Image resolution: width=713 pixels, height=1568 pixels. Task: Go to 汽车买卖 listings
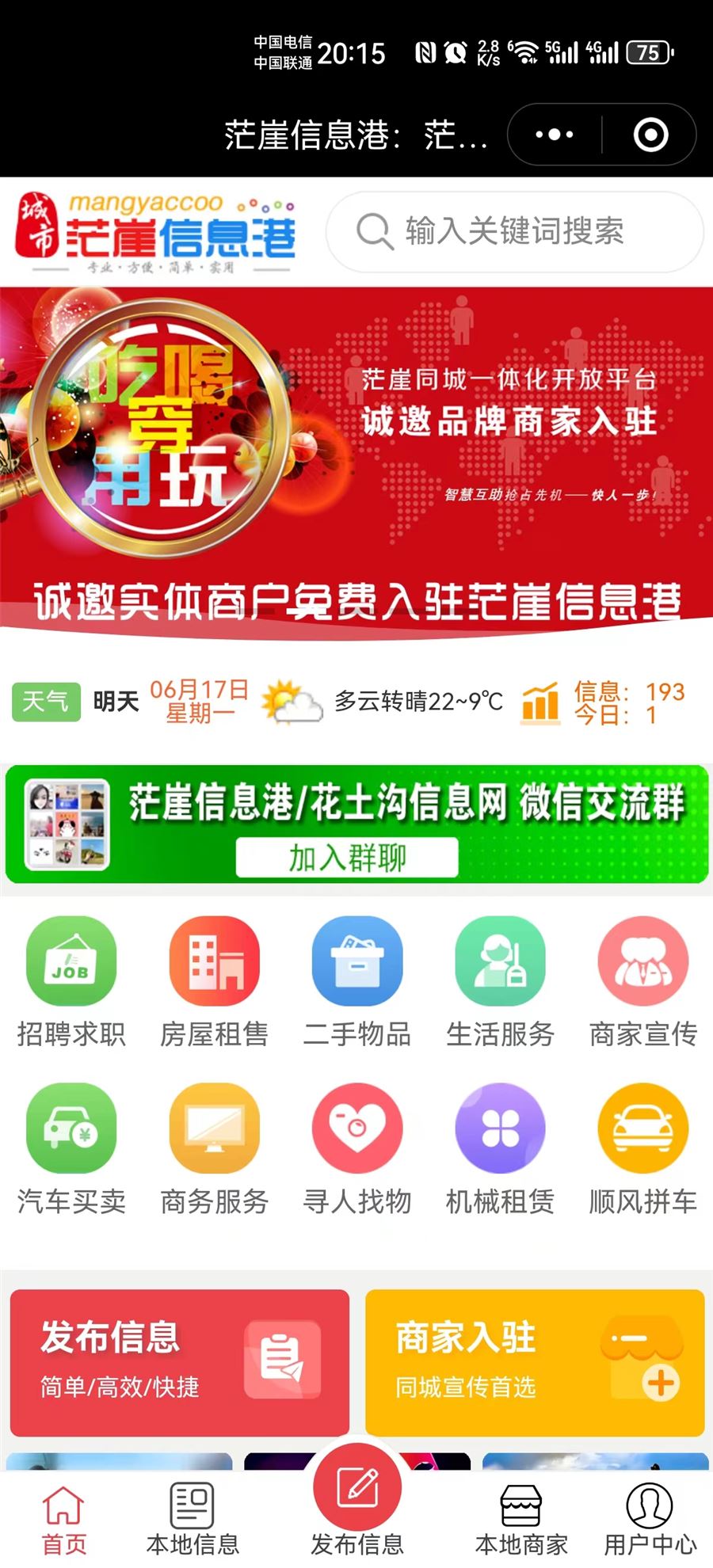(71, 1148)
